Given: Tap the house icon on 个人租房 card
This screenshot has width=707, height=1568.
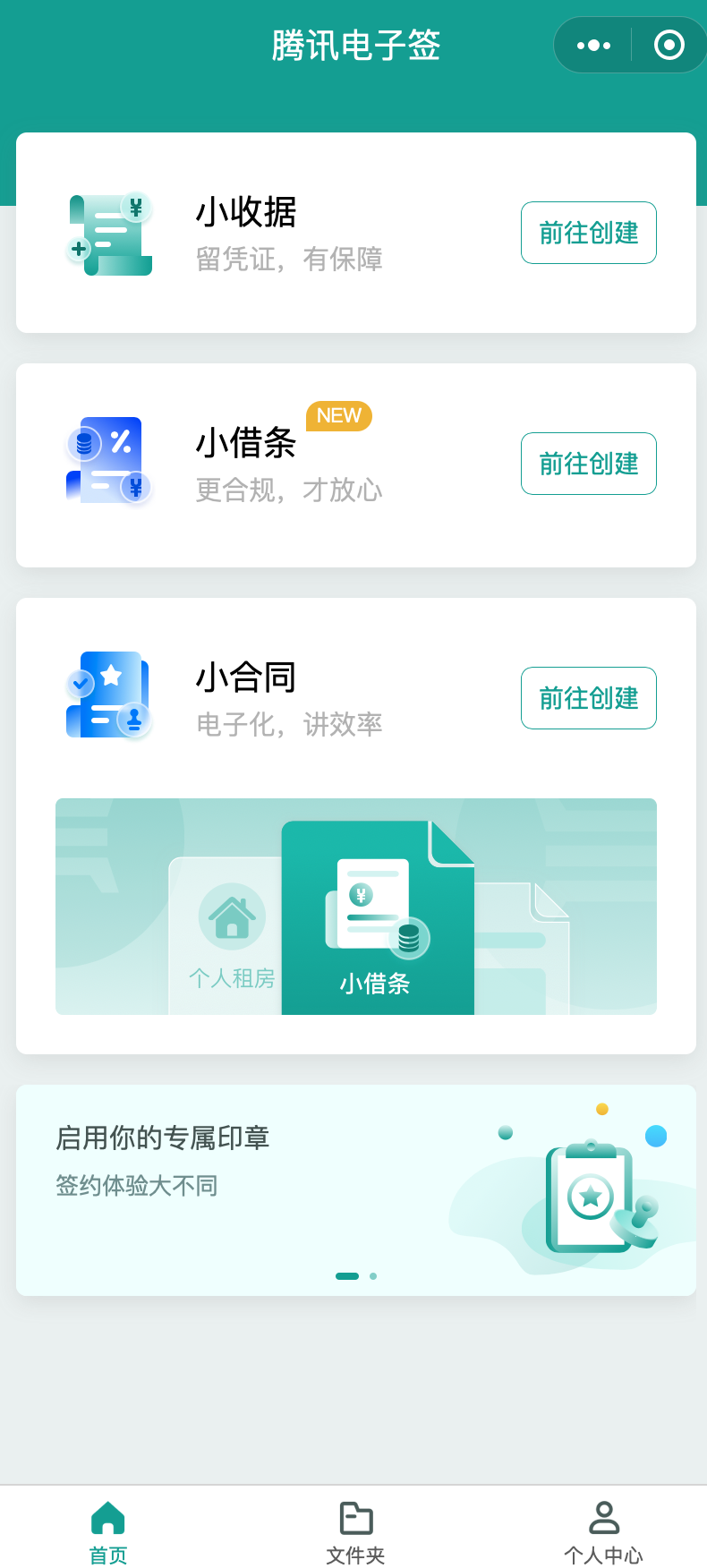Looking at the screenshot, I should click(x=230, y=917).
